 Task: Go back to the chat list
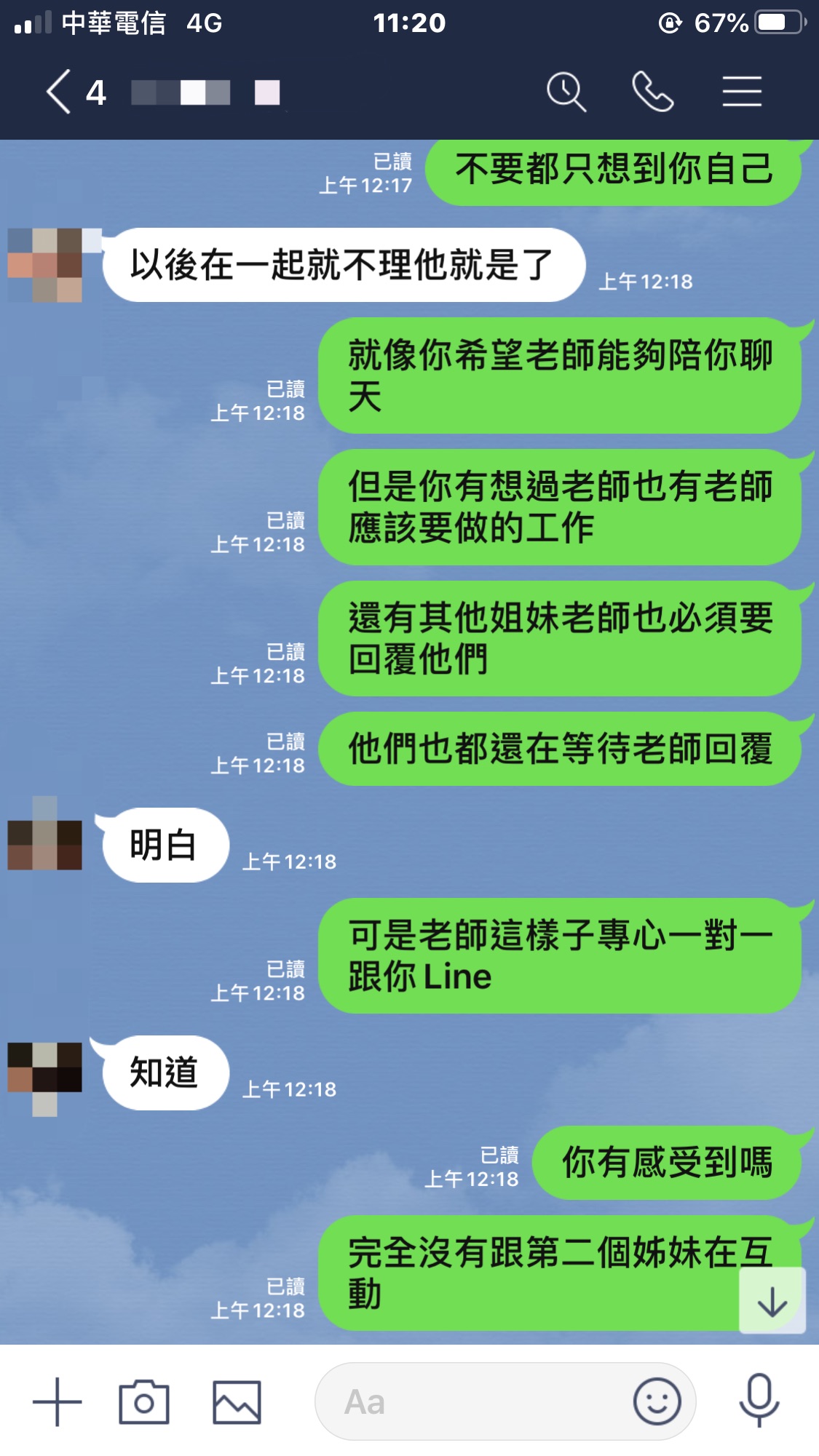pyautogui.click(x=60, y=92)
